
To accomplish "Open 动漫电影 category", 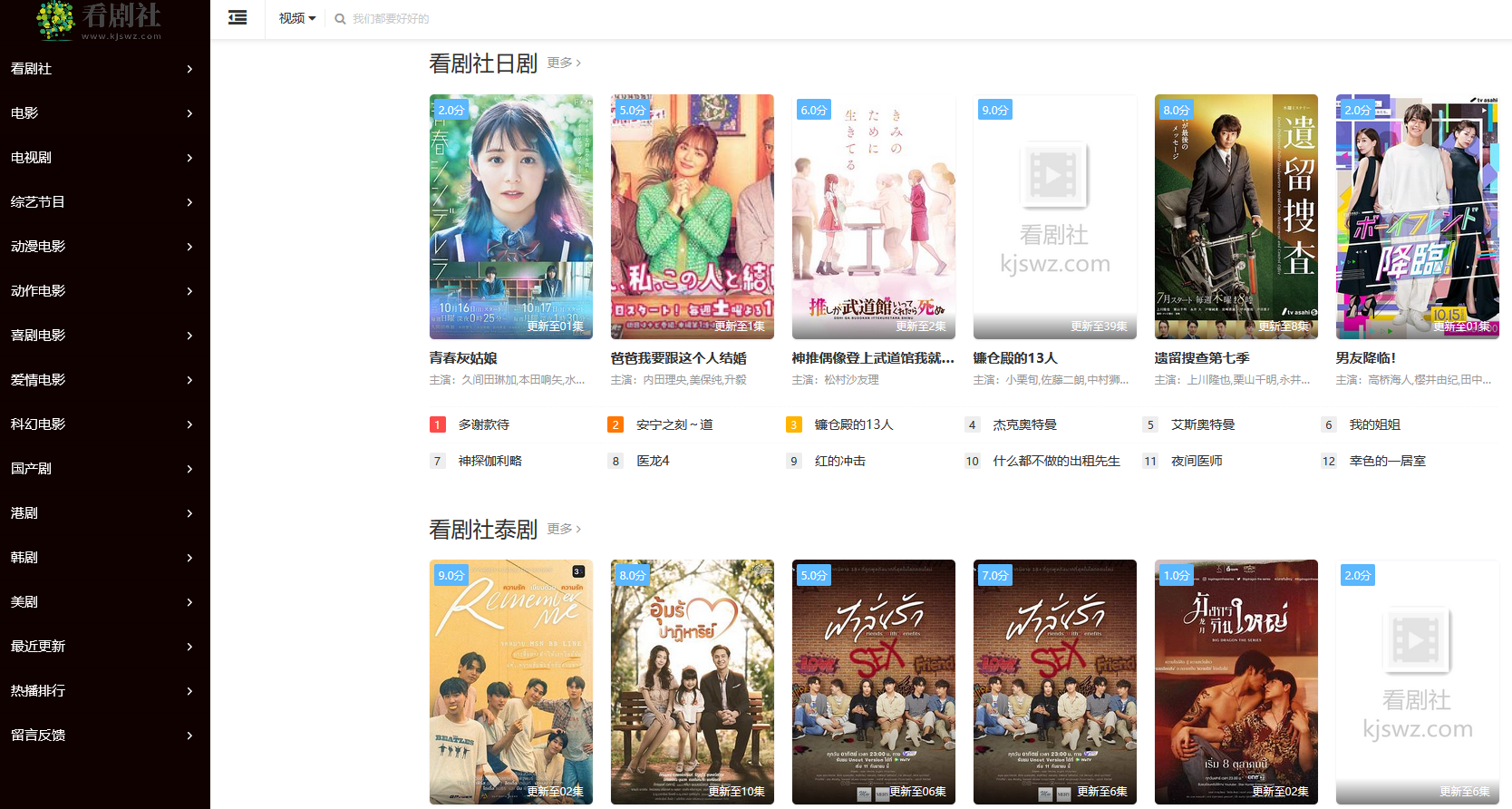I will [102, 247].
